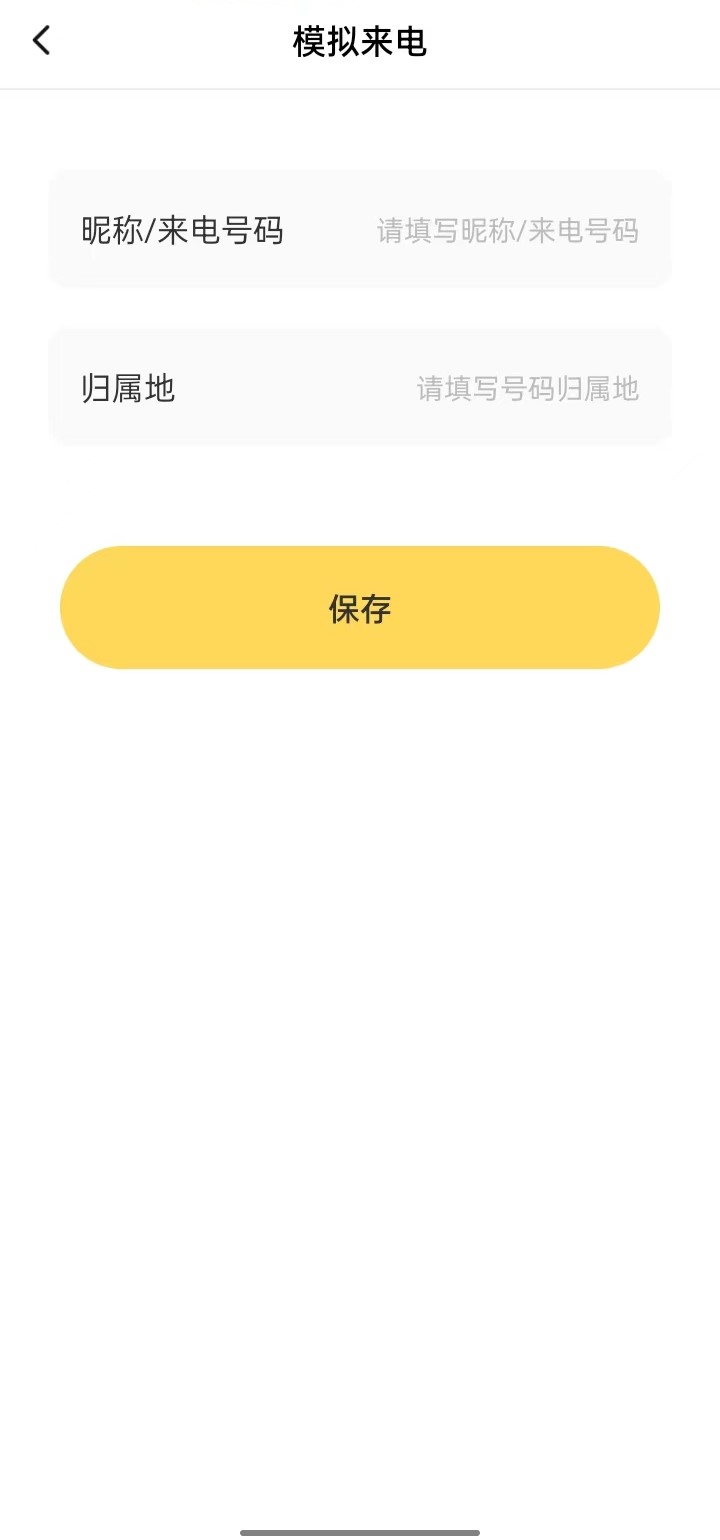This screenshot has height=1540, width=720.
Task: Click the first form row container
Action: [360, 230]
